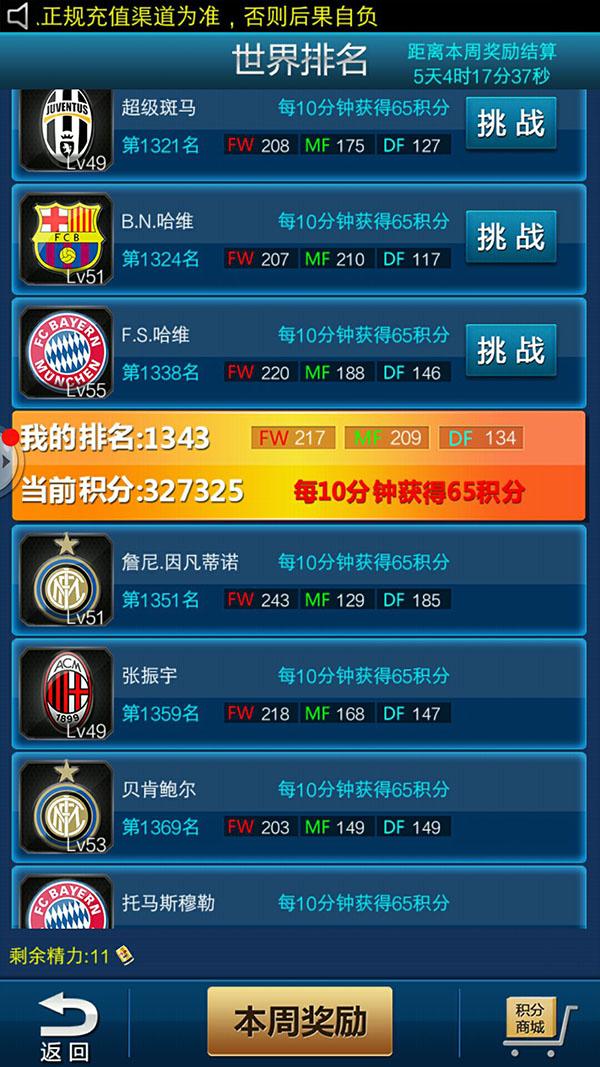Open 贝肯鲍尔 ranking card
The width and height of the screenshot is (600, 1067).
(x=298, y=808)
